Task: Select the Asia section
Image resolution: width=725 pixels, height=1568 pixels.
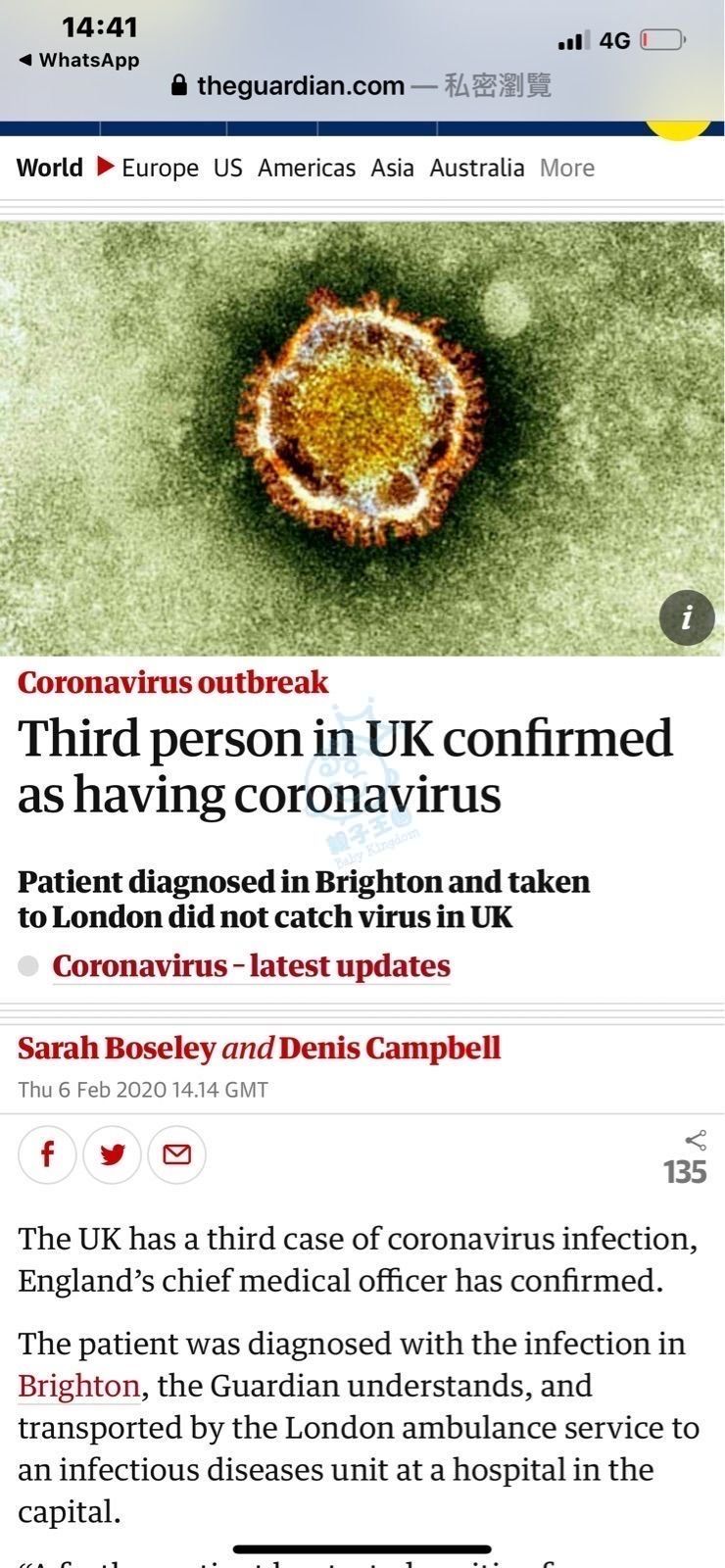Action: (x=392, y=168)
